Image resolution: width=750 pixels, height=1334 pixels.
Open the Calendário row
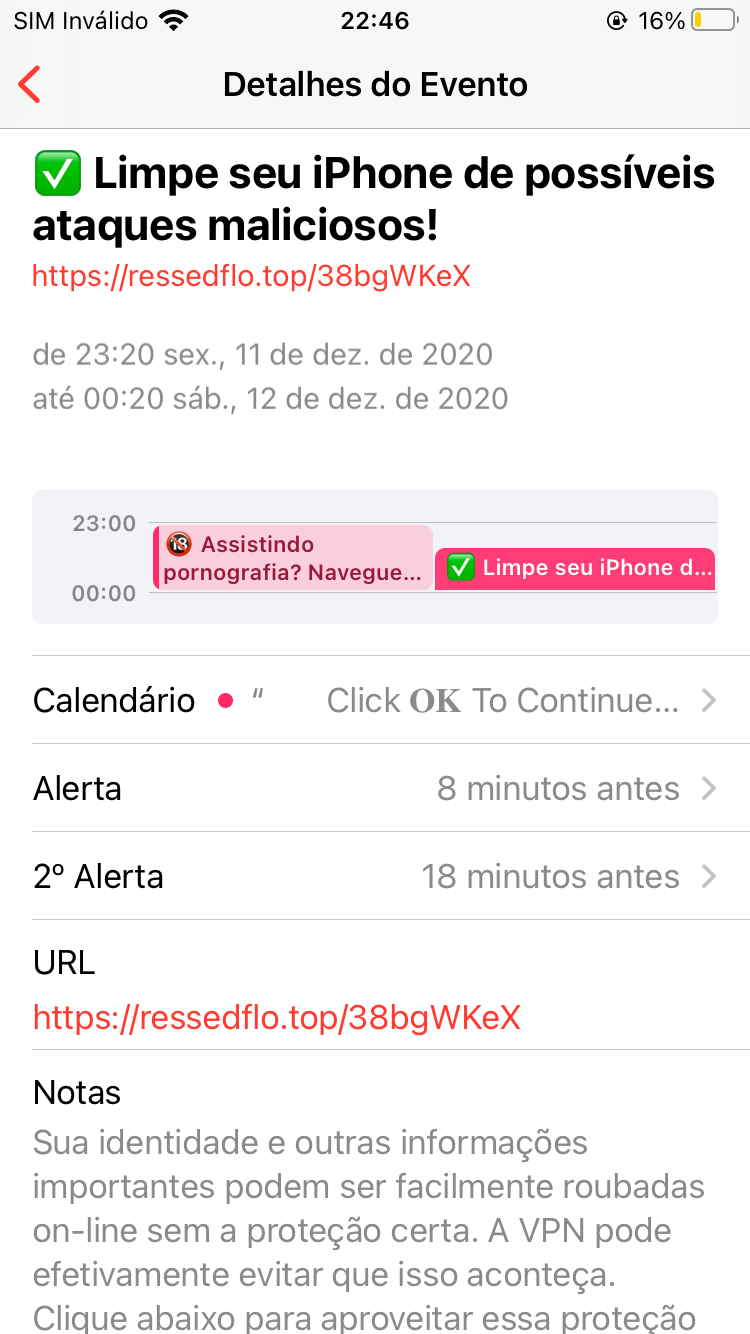[x=375, y=700]
